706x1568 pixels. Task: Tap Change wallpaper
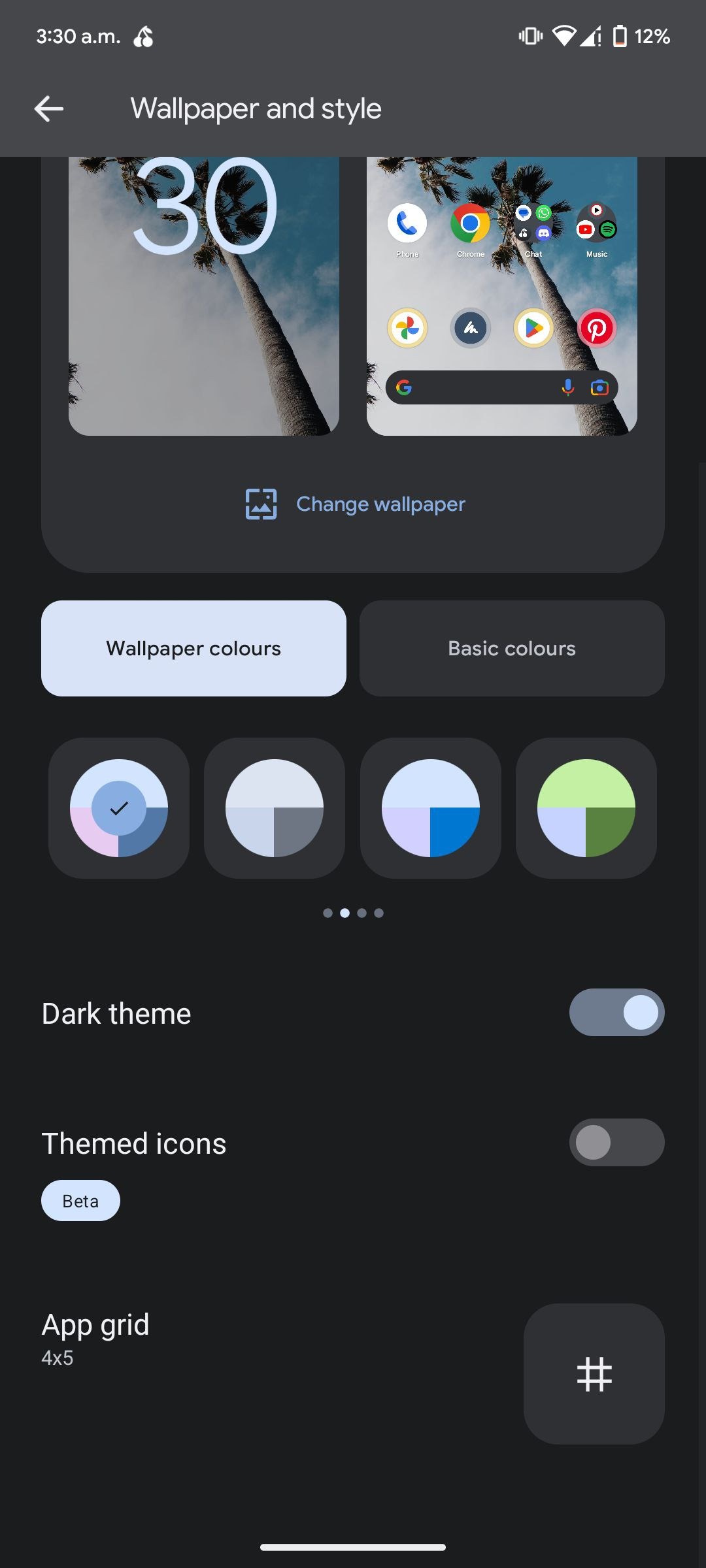tap(356, 504)
